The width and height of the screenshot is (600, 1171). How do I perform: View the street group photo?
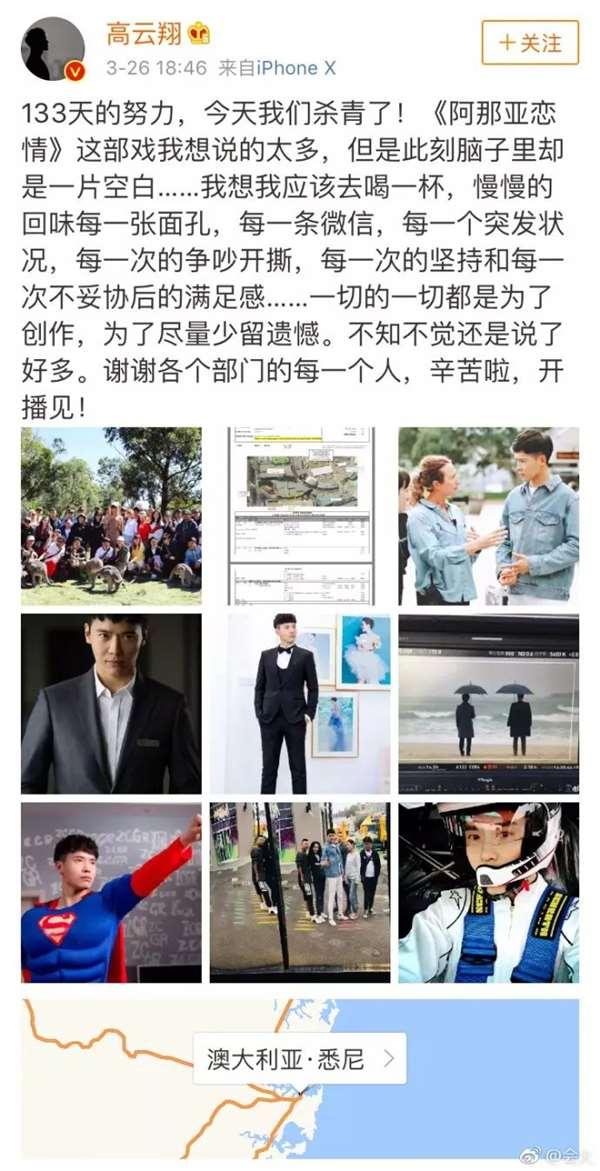pyautogui.click(x=299, y=892)
